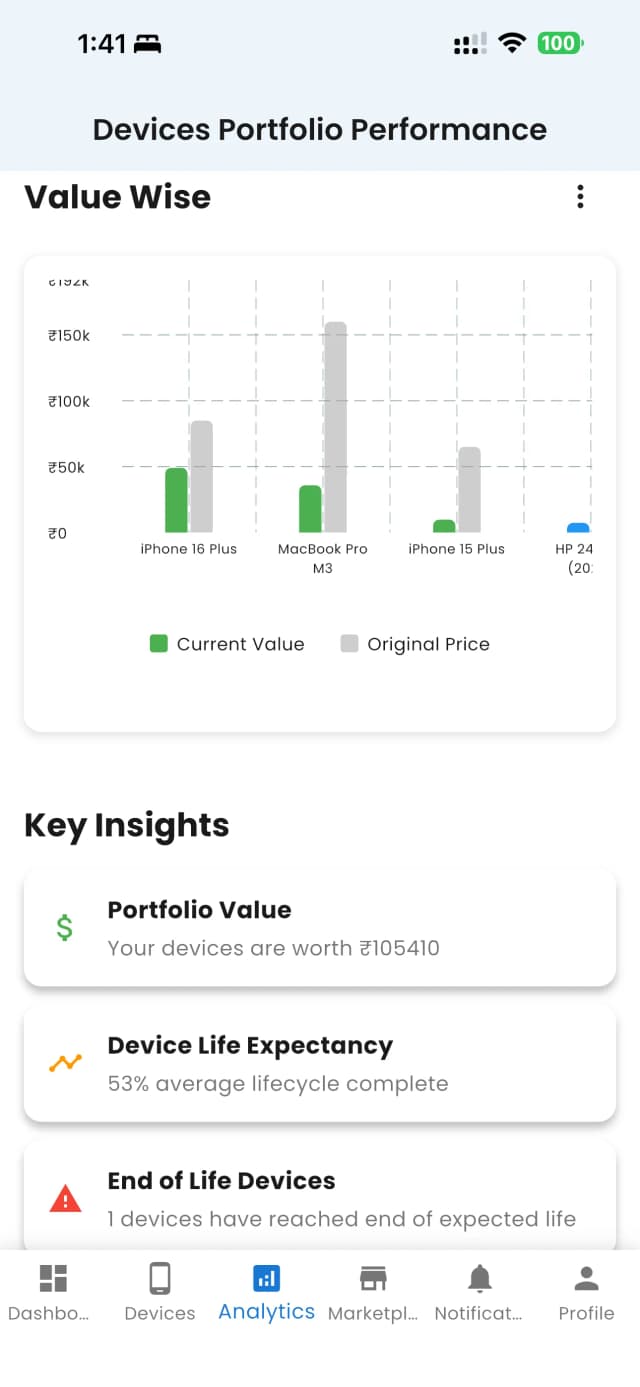
Task: Open the Value Wise overflow menu
Action: (580, 197)
